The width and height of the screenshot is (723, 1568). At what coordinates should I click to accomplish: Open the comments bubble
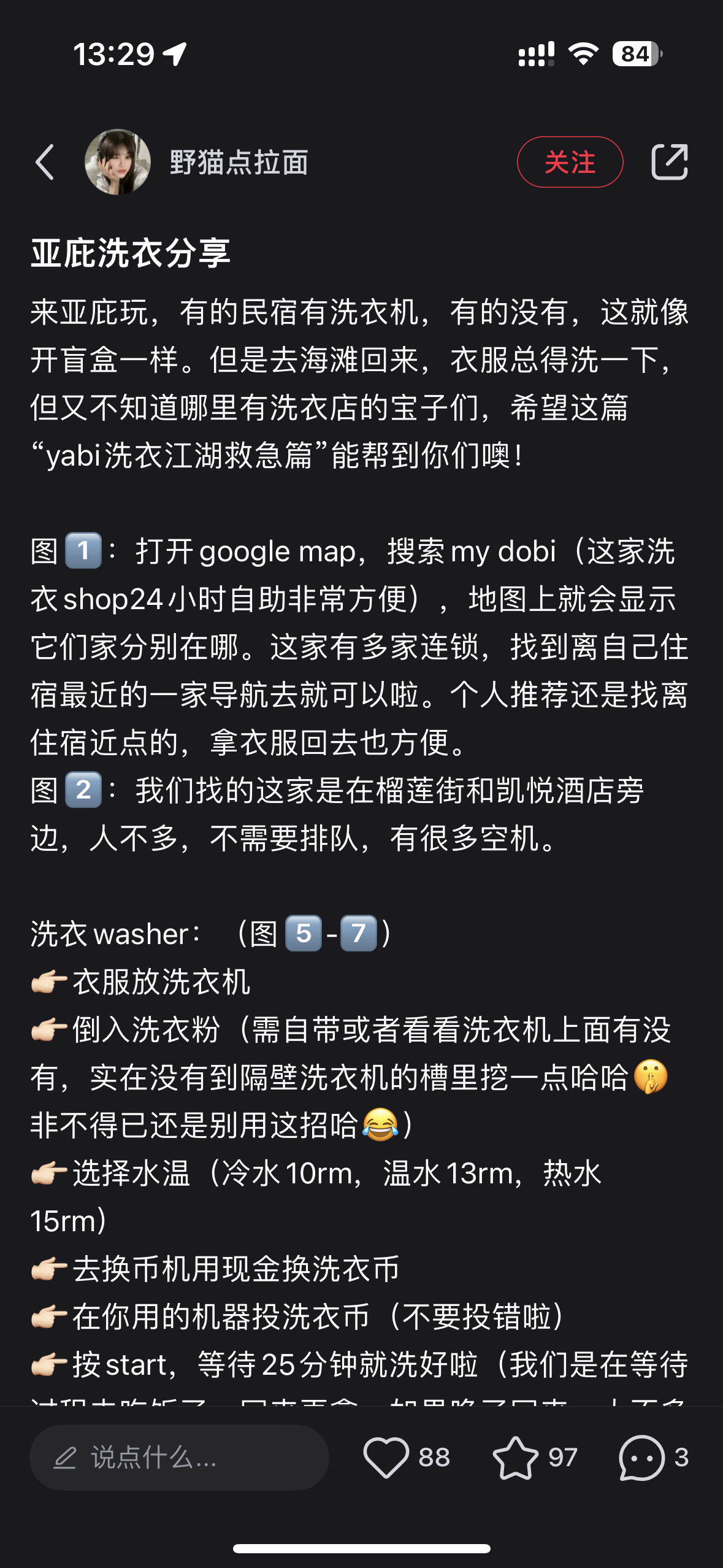(x=641, y=1458)
